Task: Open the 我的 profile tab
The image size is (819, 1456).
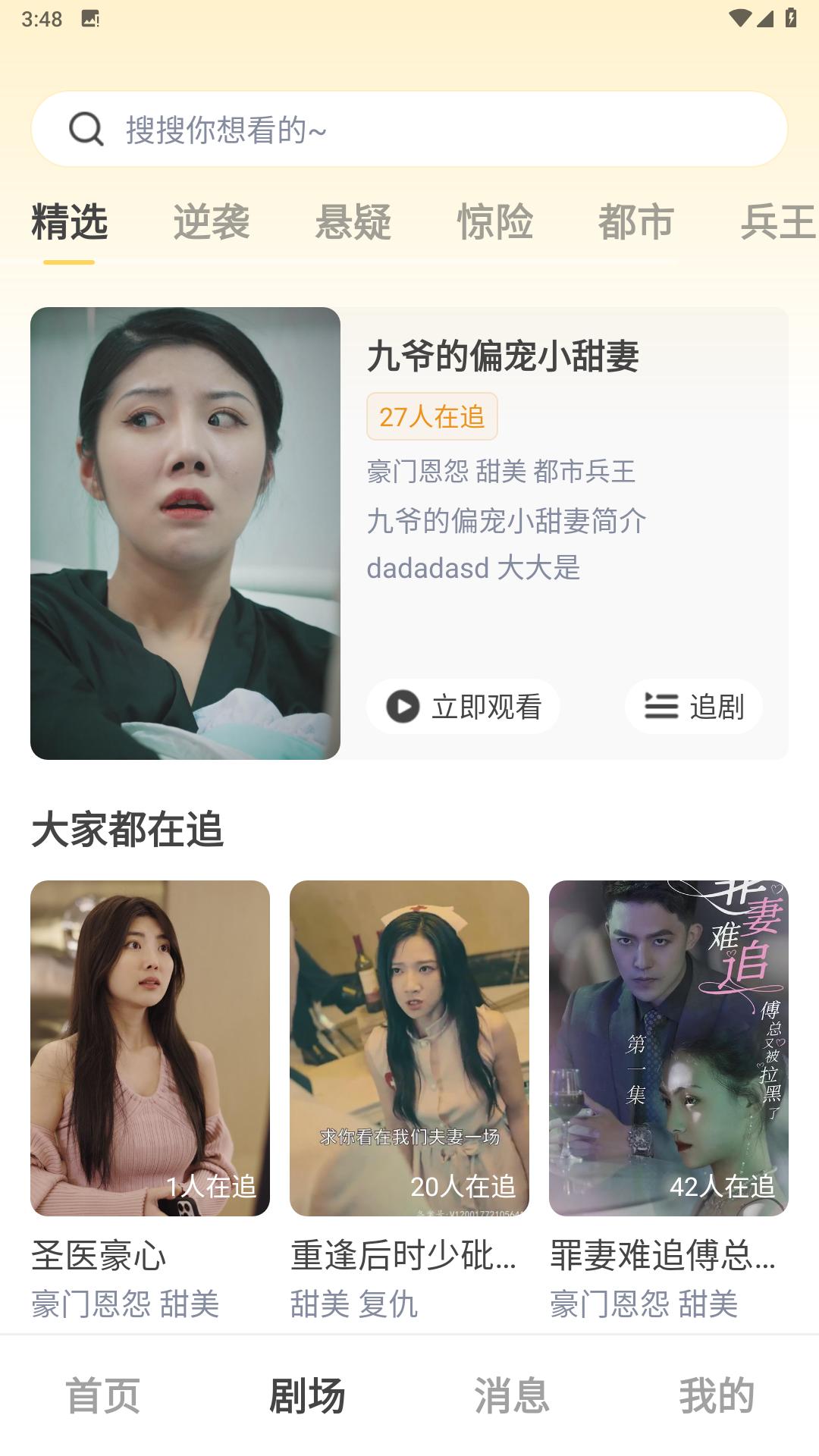Action: click(717, 1395)
